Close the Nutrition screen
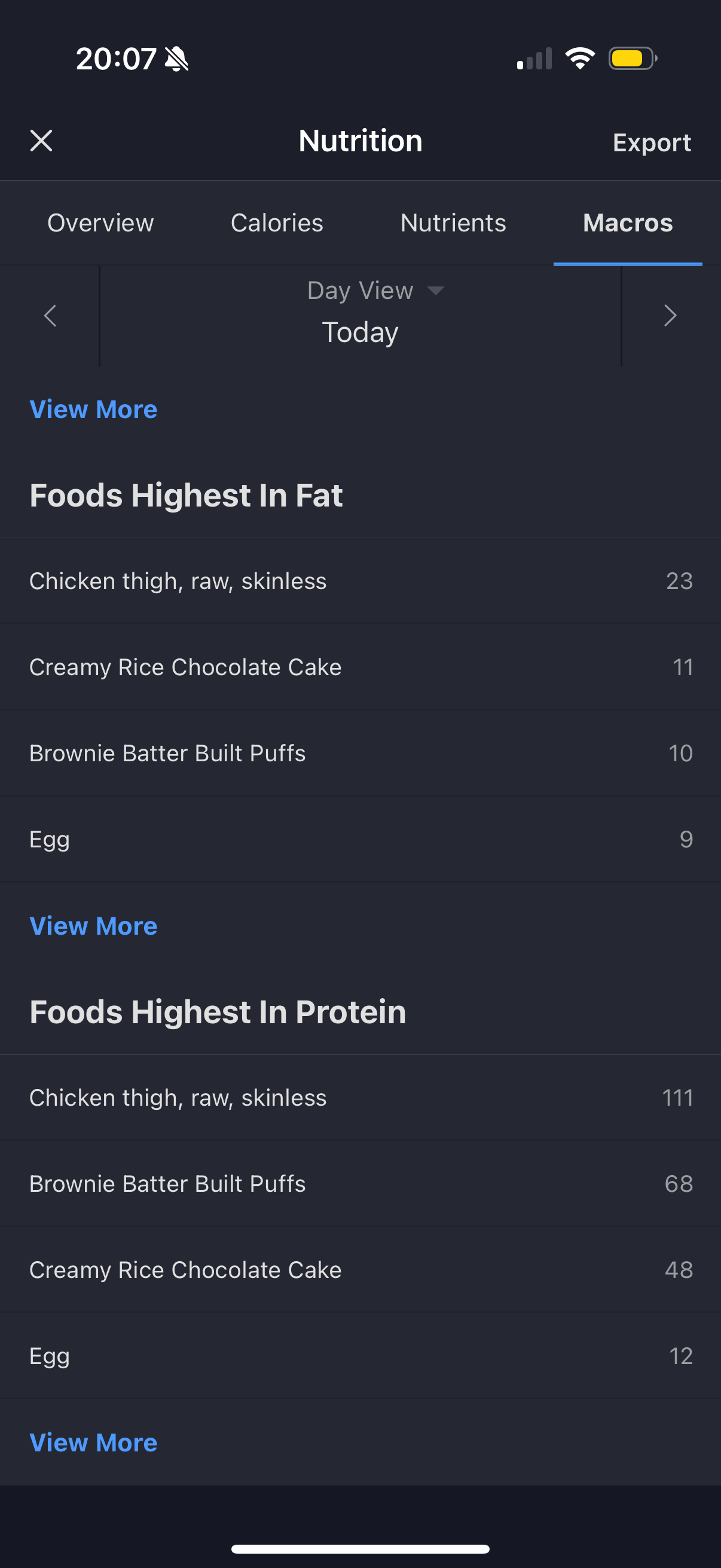721x1568 pixels. 41,141
